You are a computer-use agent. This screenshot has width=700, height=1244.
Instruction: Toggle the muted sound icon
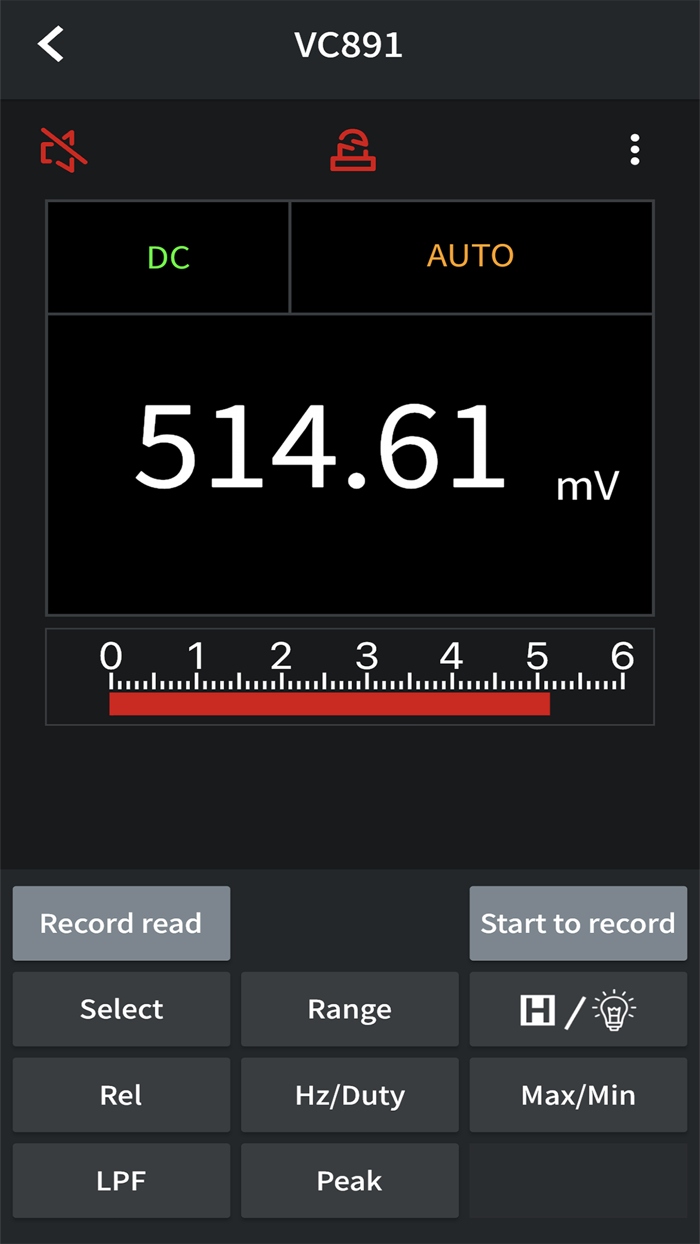63,150
